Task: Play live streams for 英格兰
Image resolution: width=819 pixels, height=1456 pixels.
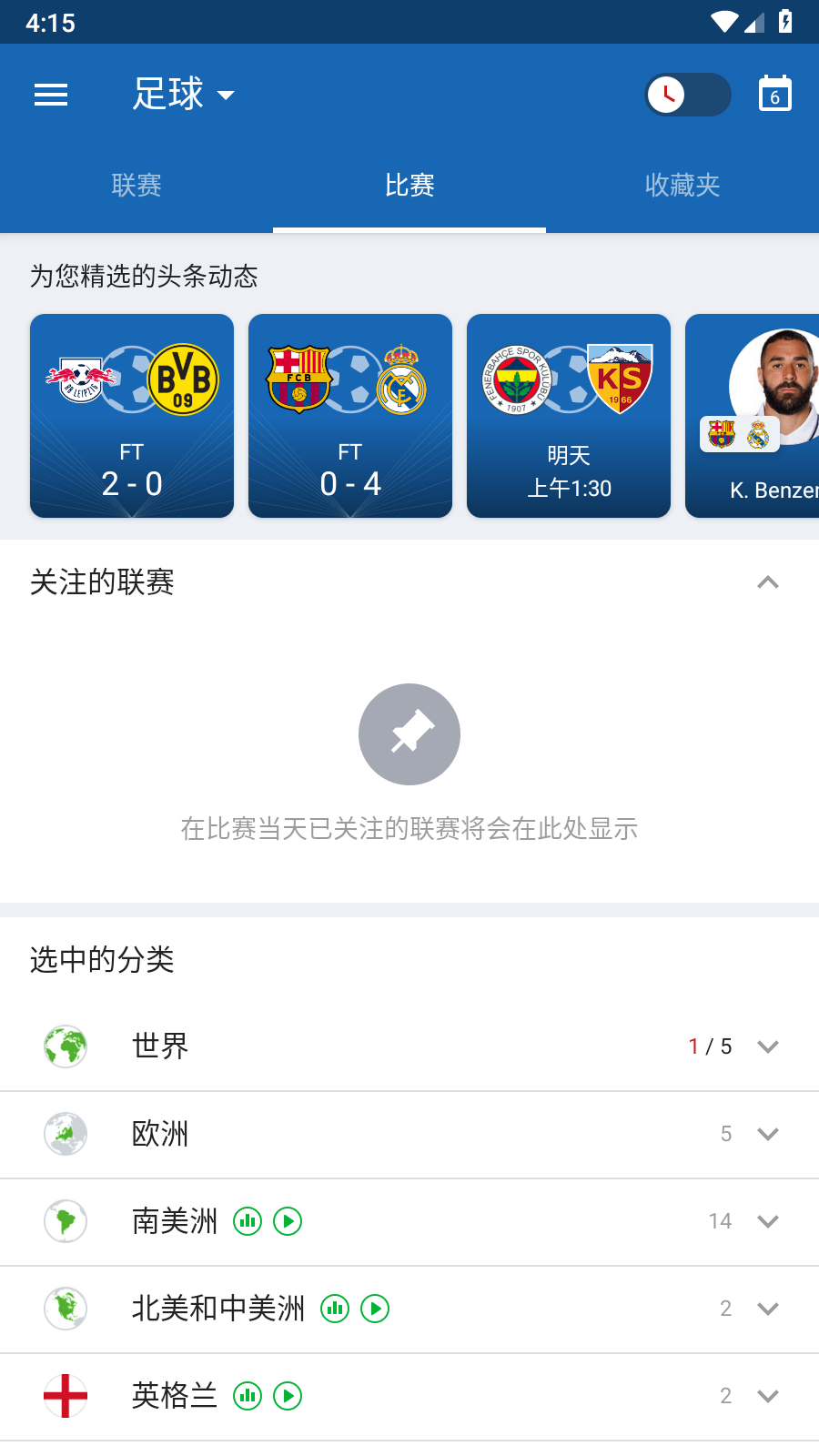Action: pyautogui.click(x=288, y=1396)
